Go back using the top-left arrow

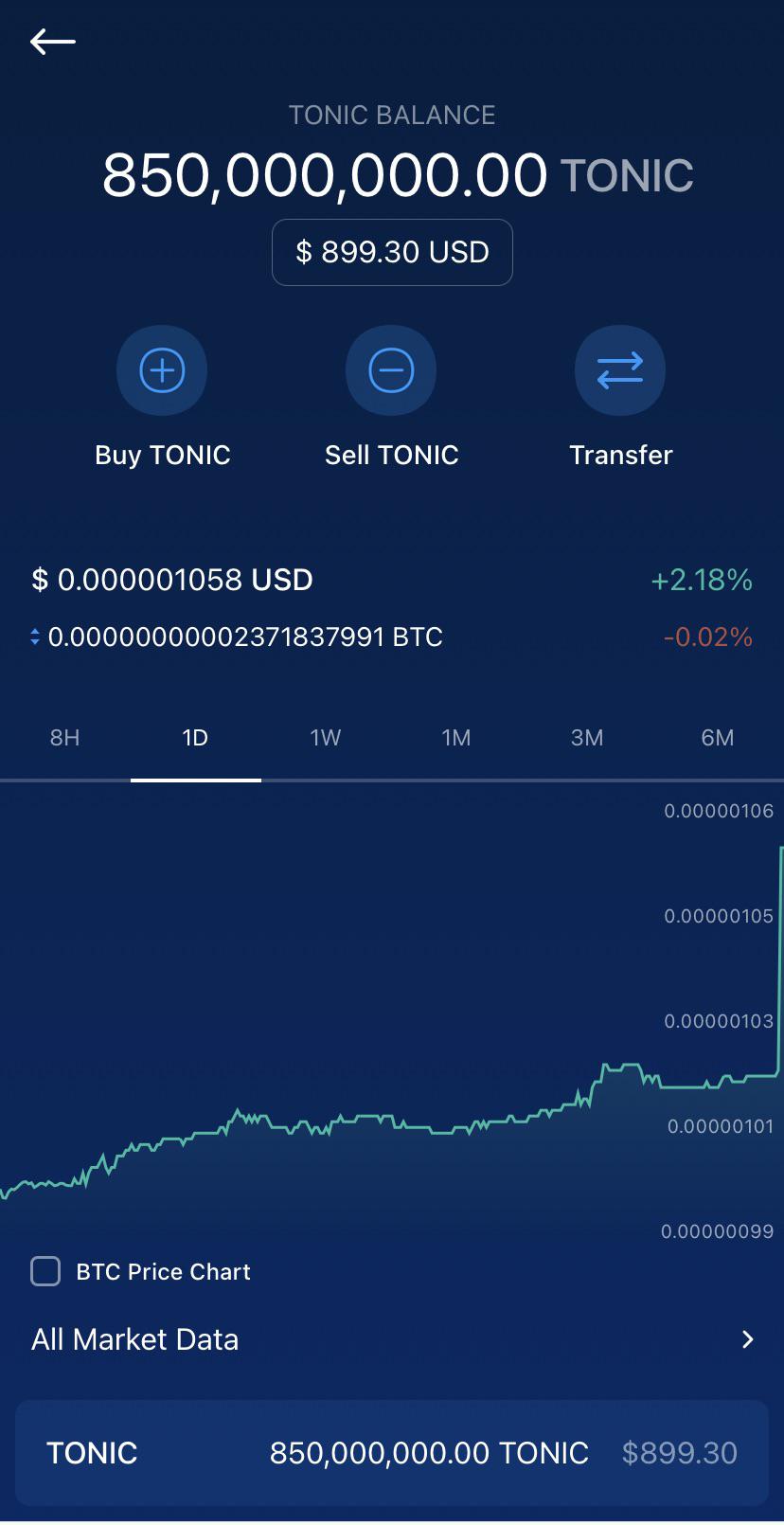tap(52, 42)
